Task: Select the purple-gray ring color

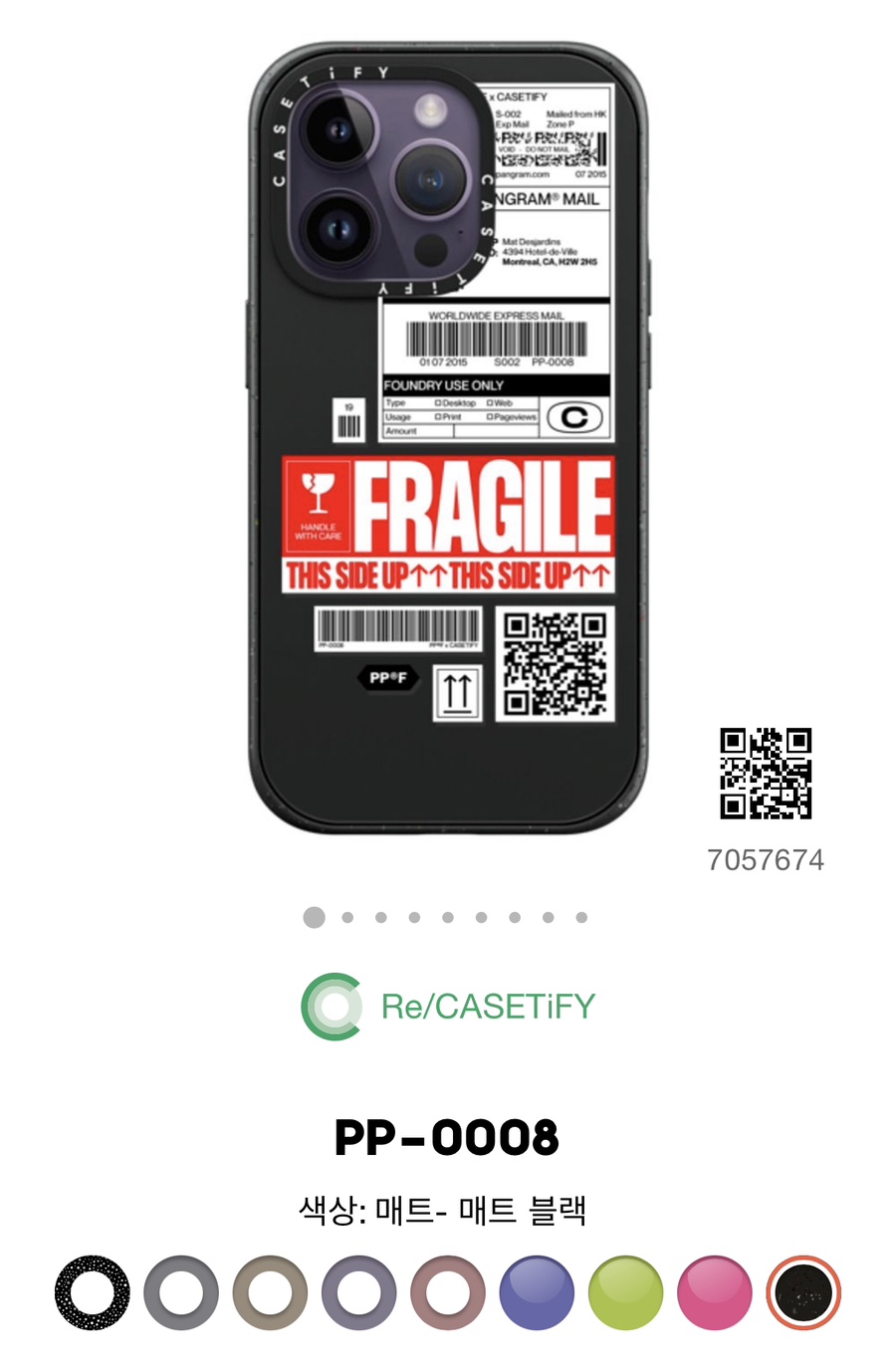Action: pos(358,1292)
